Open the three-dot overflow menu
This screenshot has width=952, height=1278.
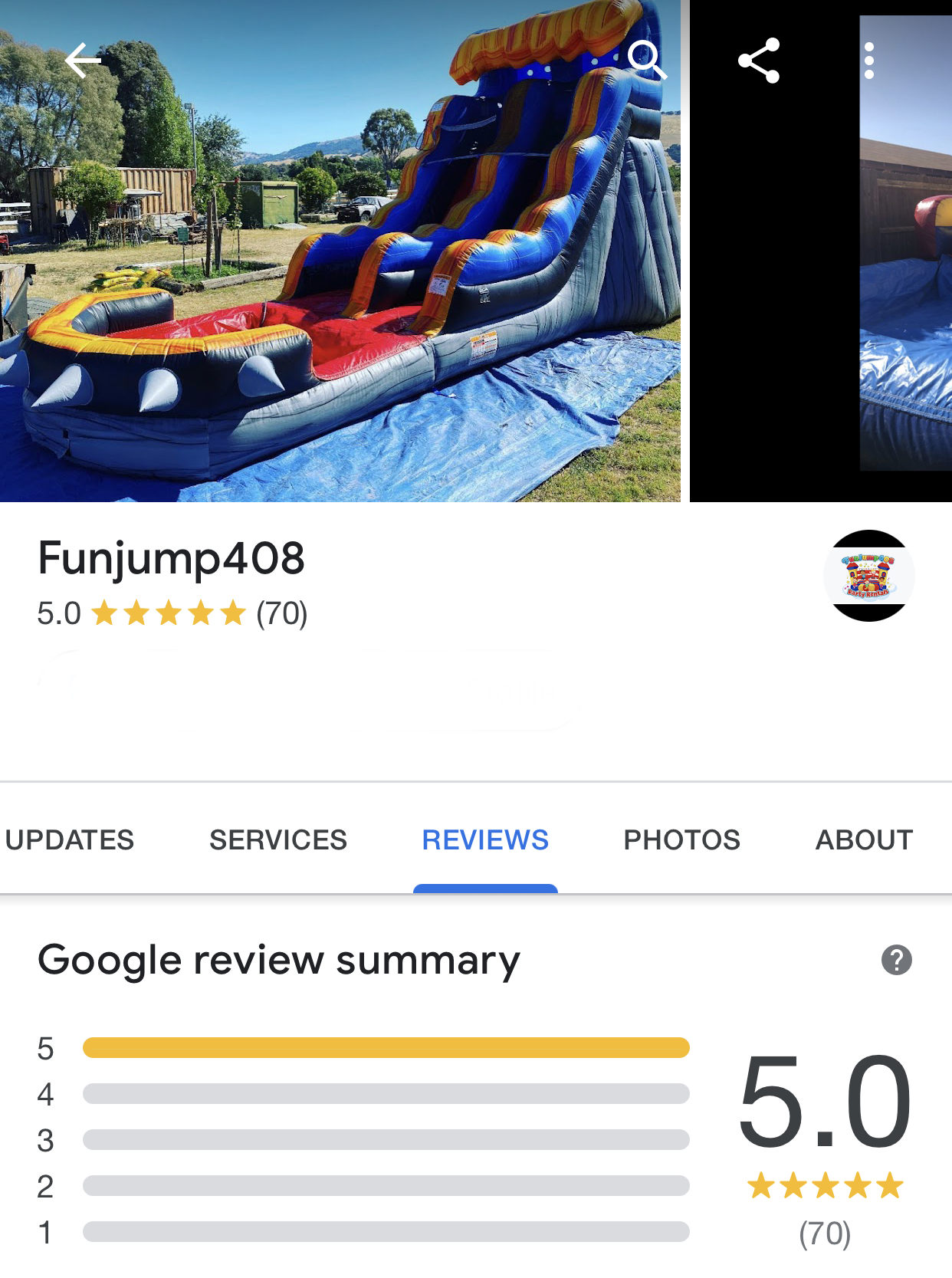[868, 61]
